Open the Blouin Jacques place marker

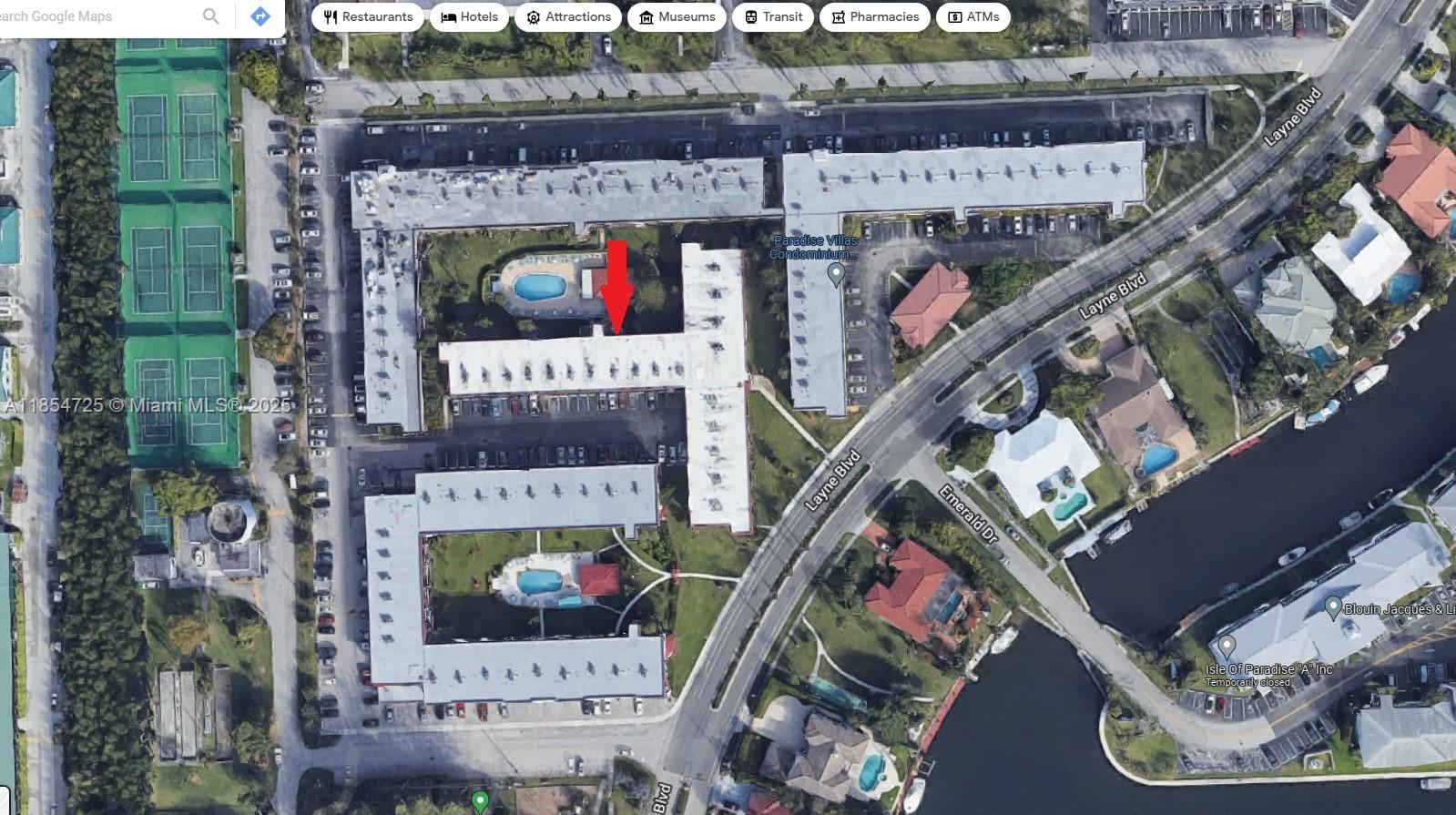1333,606
